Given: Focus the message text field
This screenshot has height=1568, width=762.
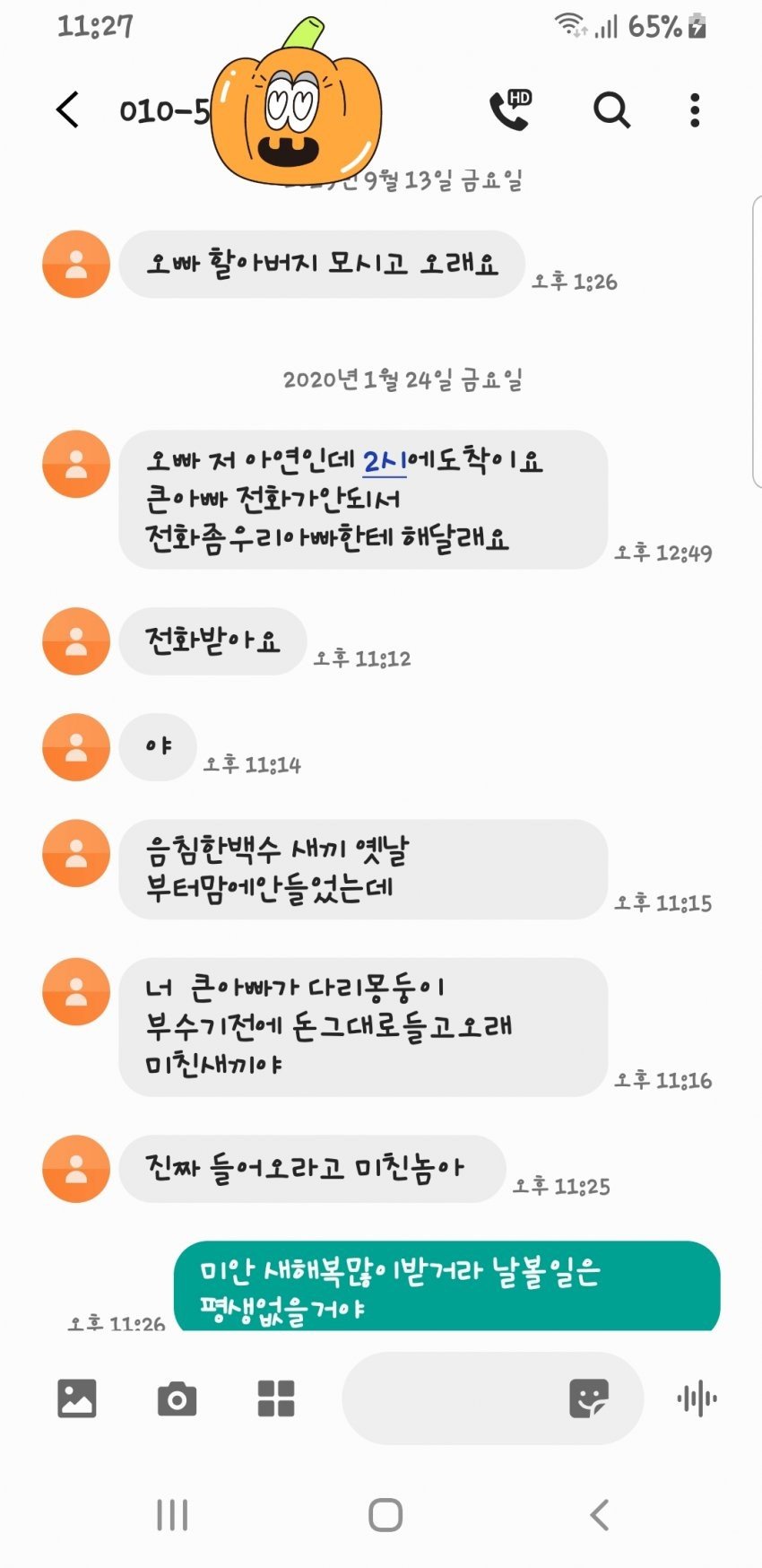Looking at the screenshot, I should [448, 1398].
